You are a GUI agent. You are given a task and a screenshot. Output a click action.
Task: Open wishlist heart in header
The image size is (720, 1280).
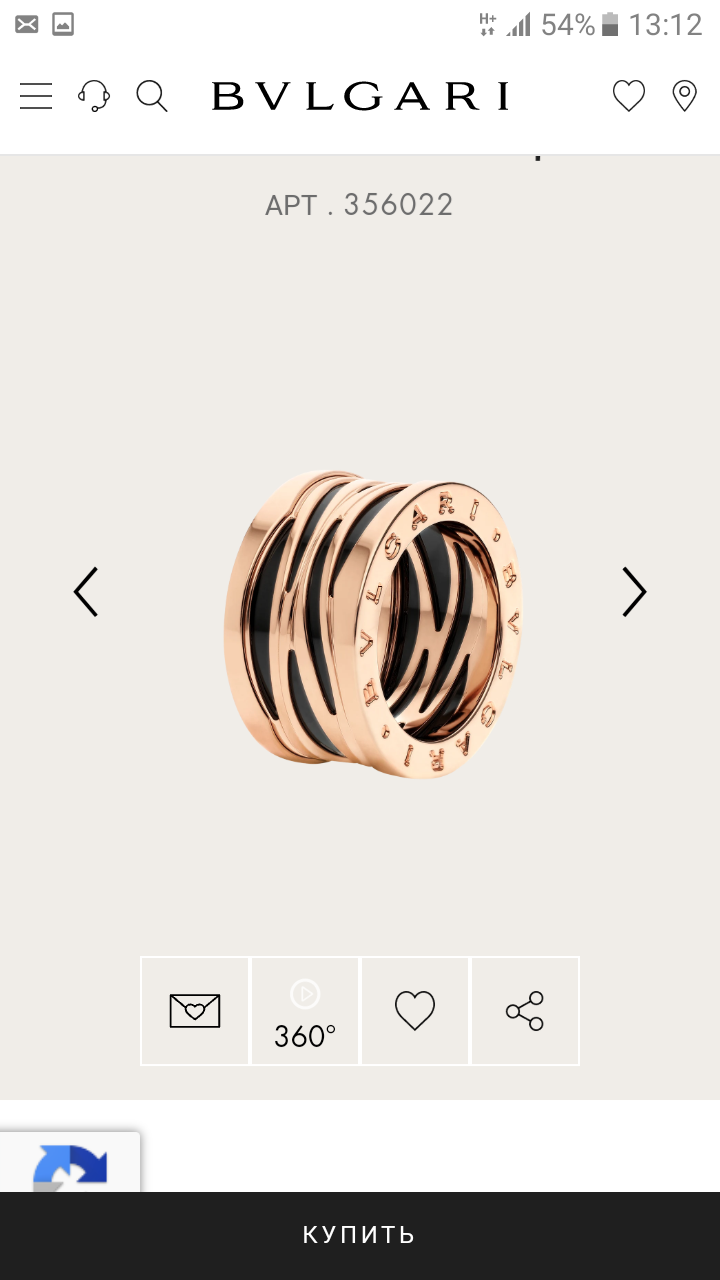pyautogui.click(x=628, y=96)
